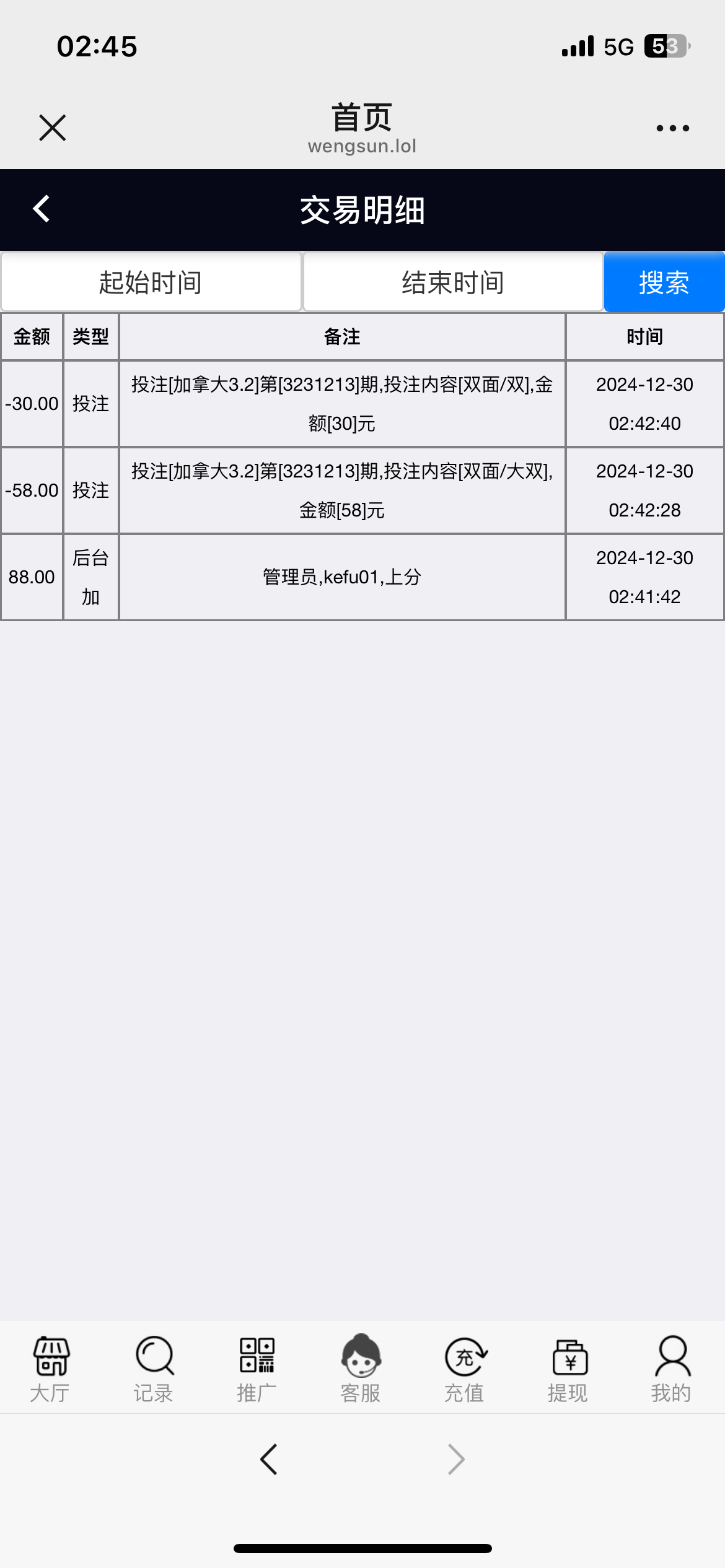
Task: Close the webview with the X icon
Action: [52, 128]
